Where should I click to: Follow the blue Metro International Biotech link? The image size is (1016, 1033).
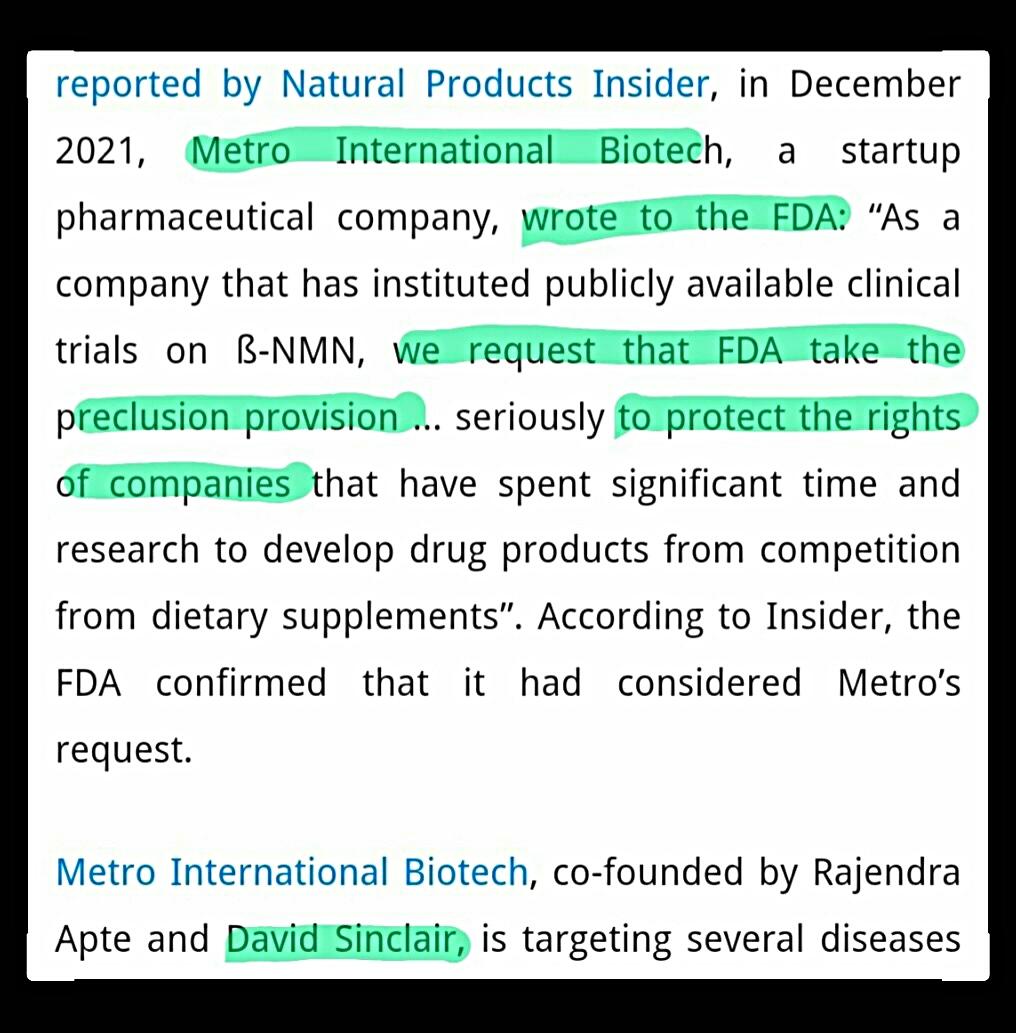coord(291,873)
